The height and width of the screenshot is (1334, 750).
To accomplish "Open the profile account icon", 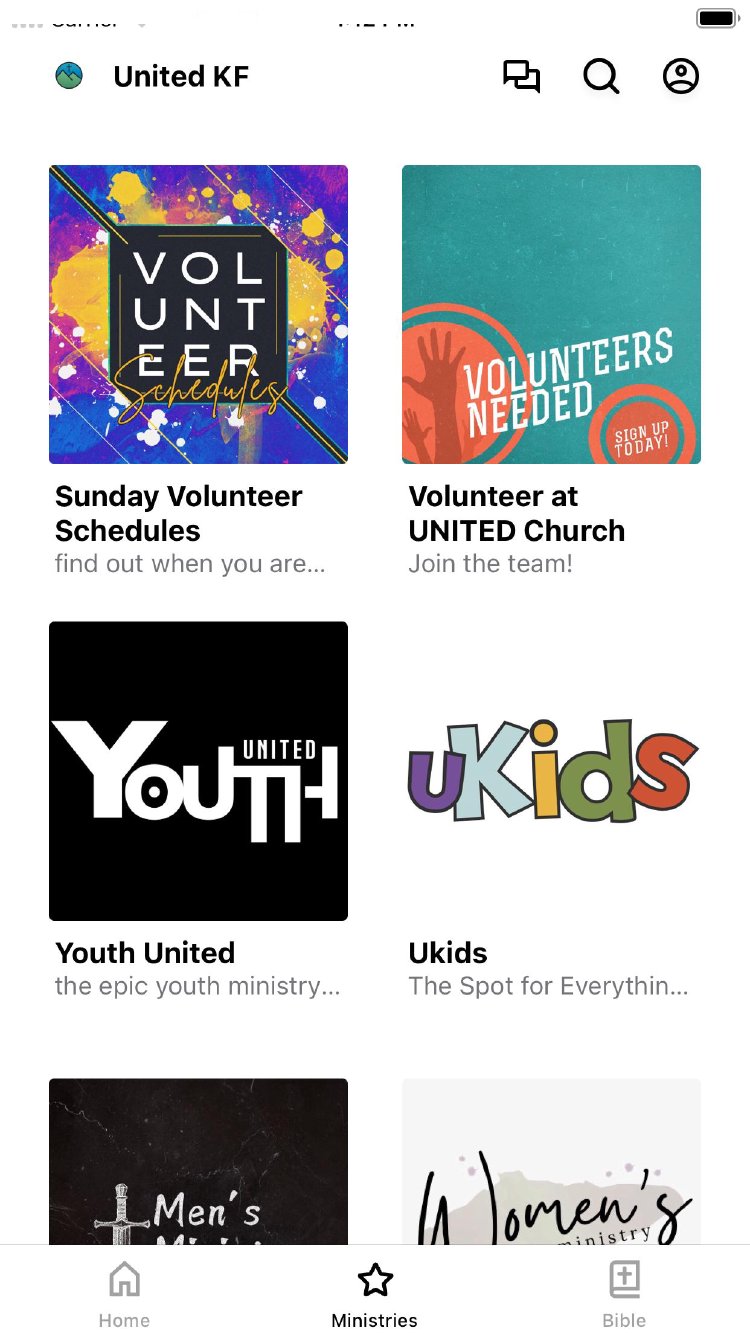I will (681, 77).
